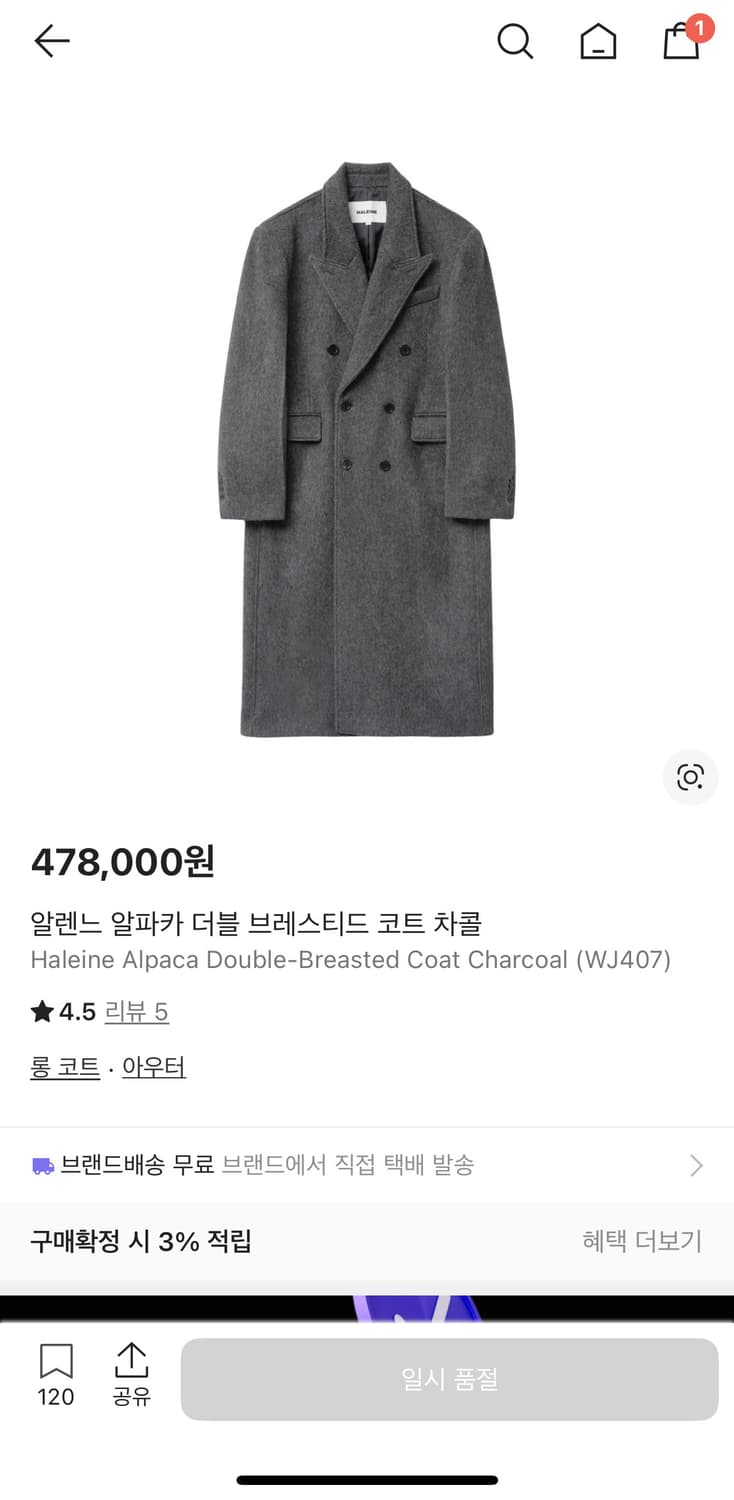
Task: Go to home via the home icon
Action: [598, 43]
